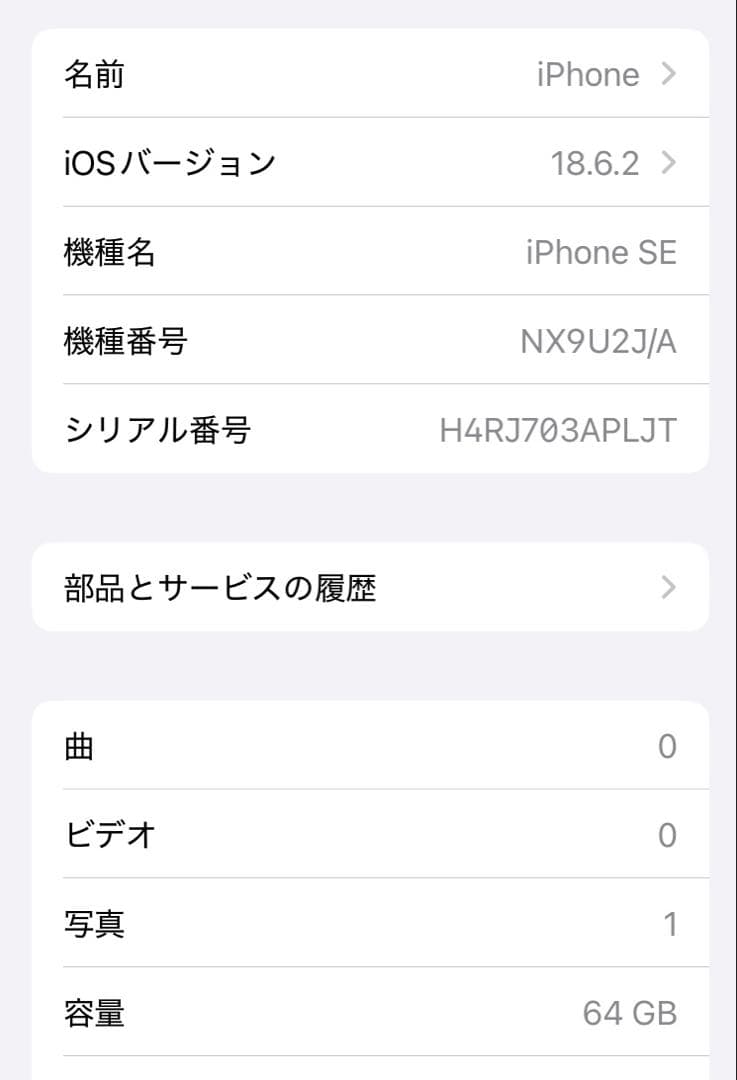Tap the 18.6.2 version number
The width and height of the screenshot is (737, 1080).
pos(597,162)
